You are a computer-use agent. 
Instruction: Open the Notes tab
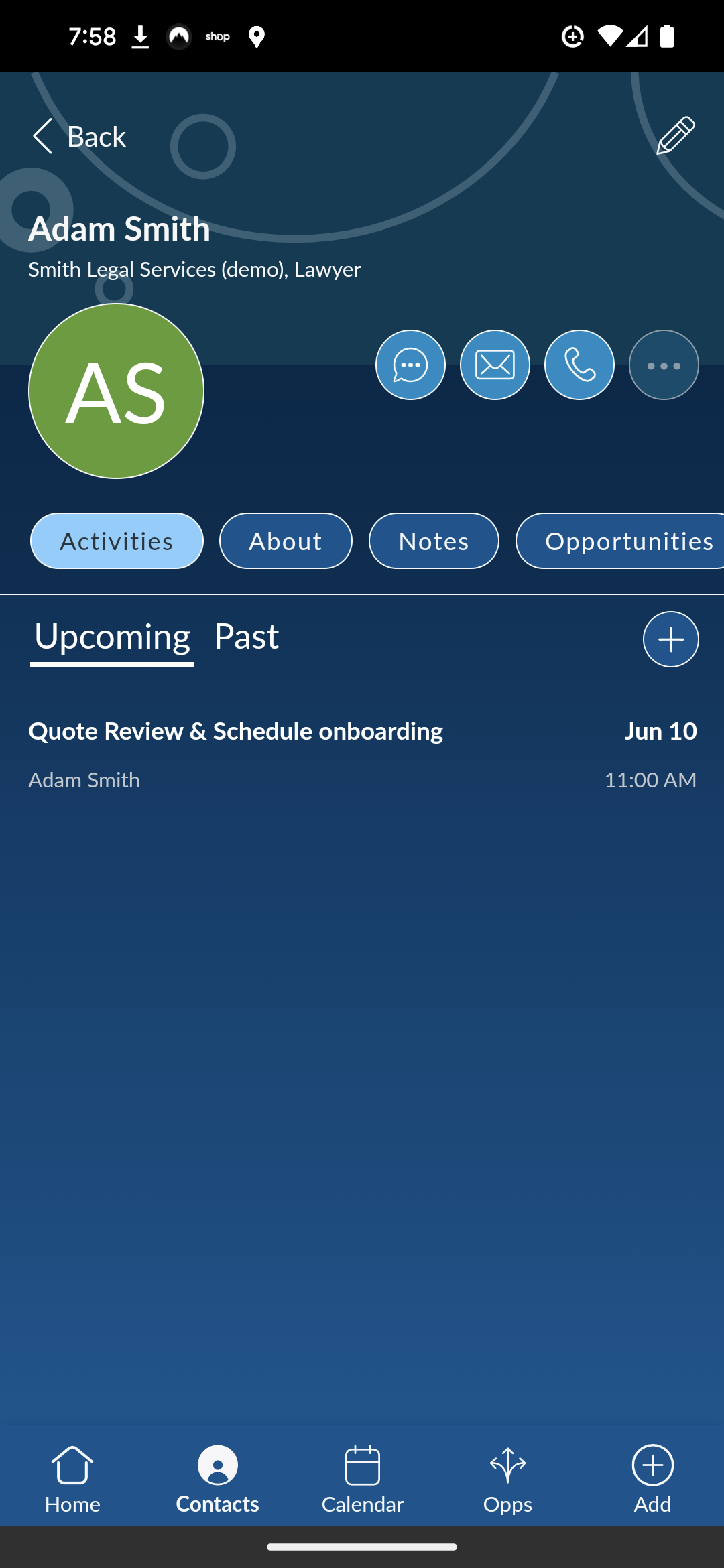pyautogui.click(x=433, y=541)
